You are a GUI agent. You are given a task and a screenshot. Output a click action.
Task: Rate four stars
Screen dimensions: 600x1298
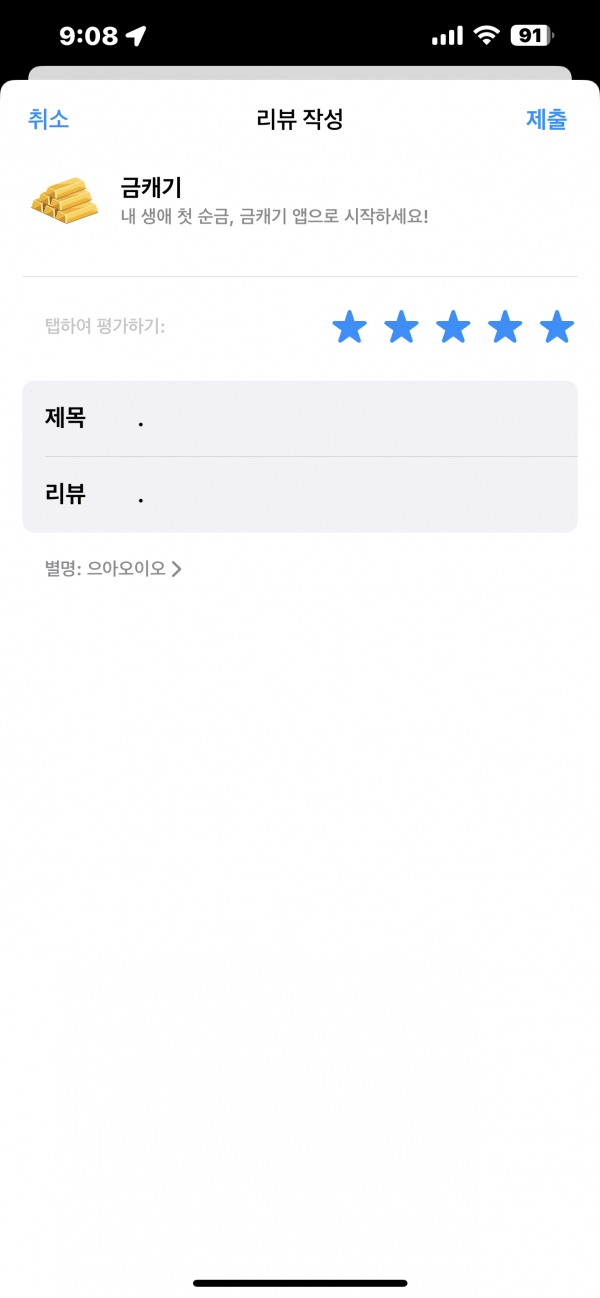click(x=505, y=327)
